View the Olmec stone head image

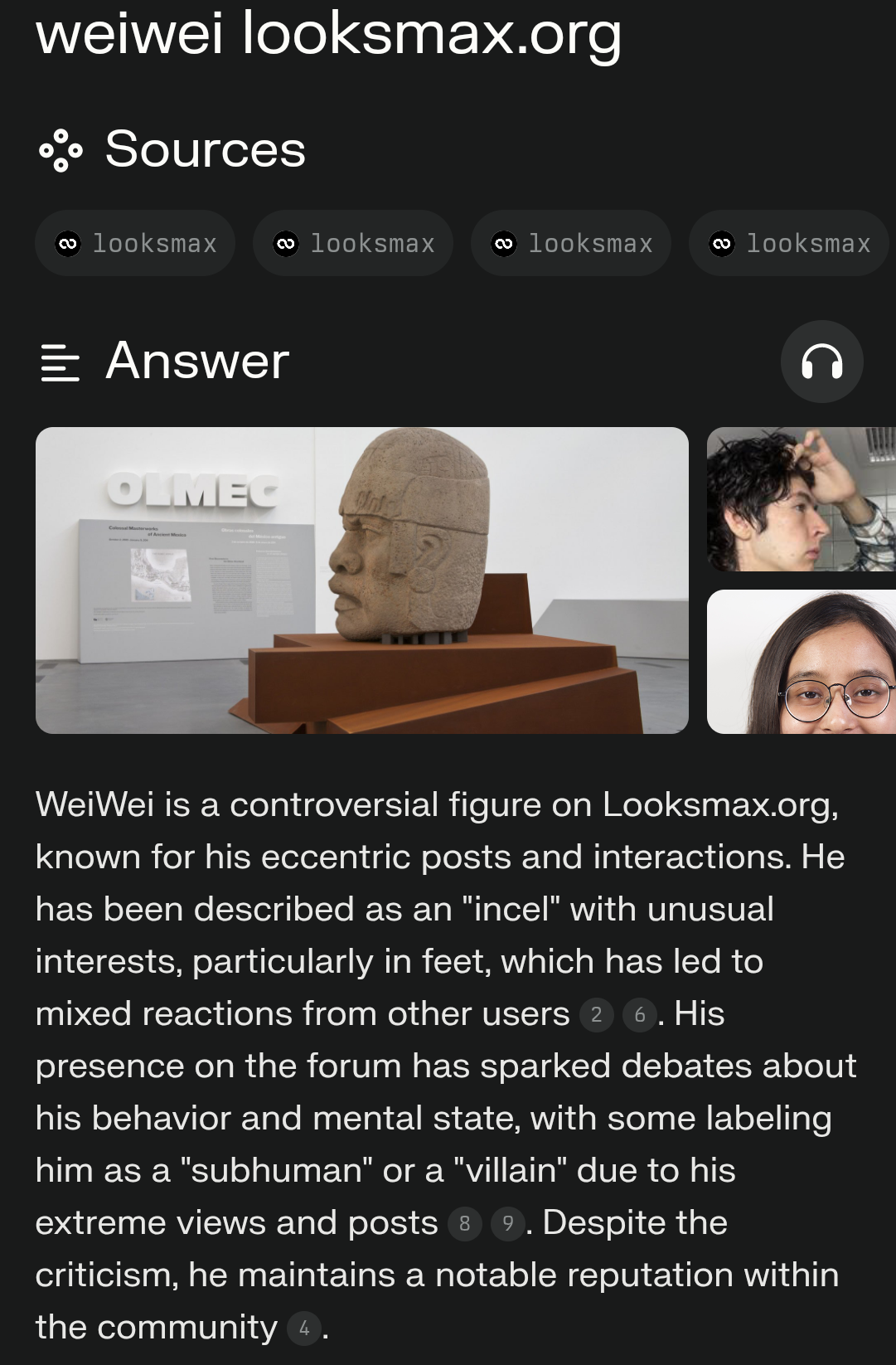[362, 580]
